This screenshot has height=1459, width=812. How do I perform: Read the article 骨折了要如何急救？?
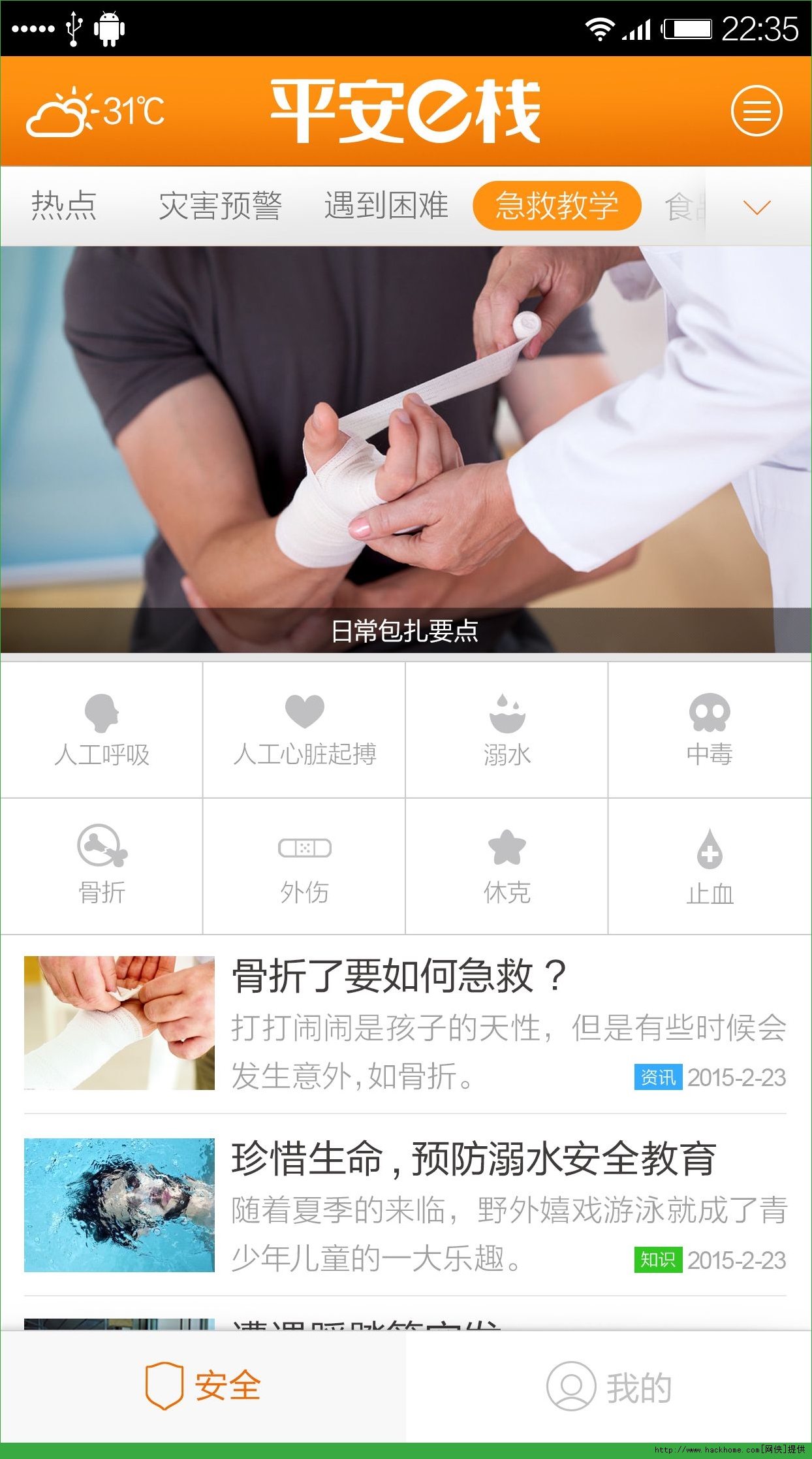point(405,1023)
